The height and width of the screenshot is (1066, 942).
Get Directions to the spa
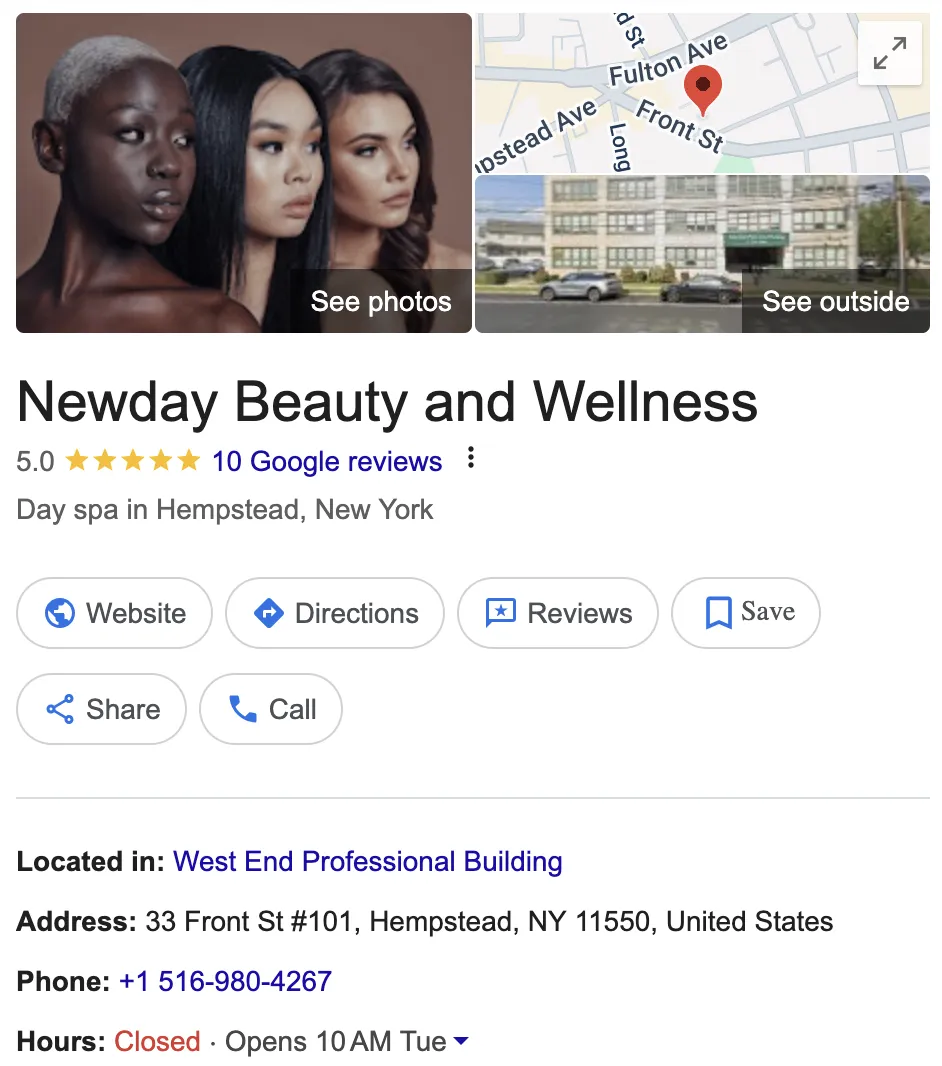[x=335, y=613]
